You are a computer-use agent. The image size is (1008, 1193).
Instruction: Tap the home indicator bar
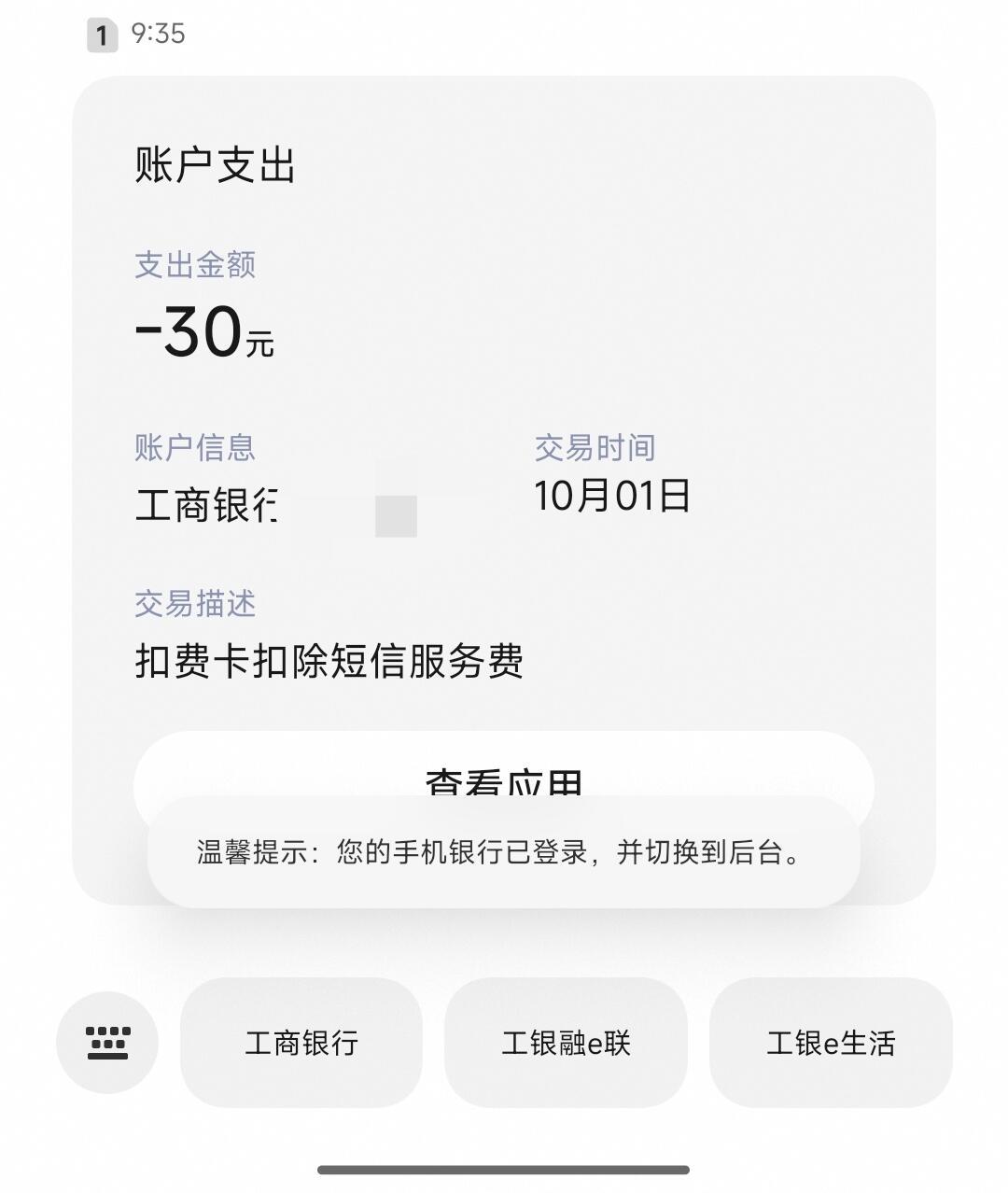504,1168
